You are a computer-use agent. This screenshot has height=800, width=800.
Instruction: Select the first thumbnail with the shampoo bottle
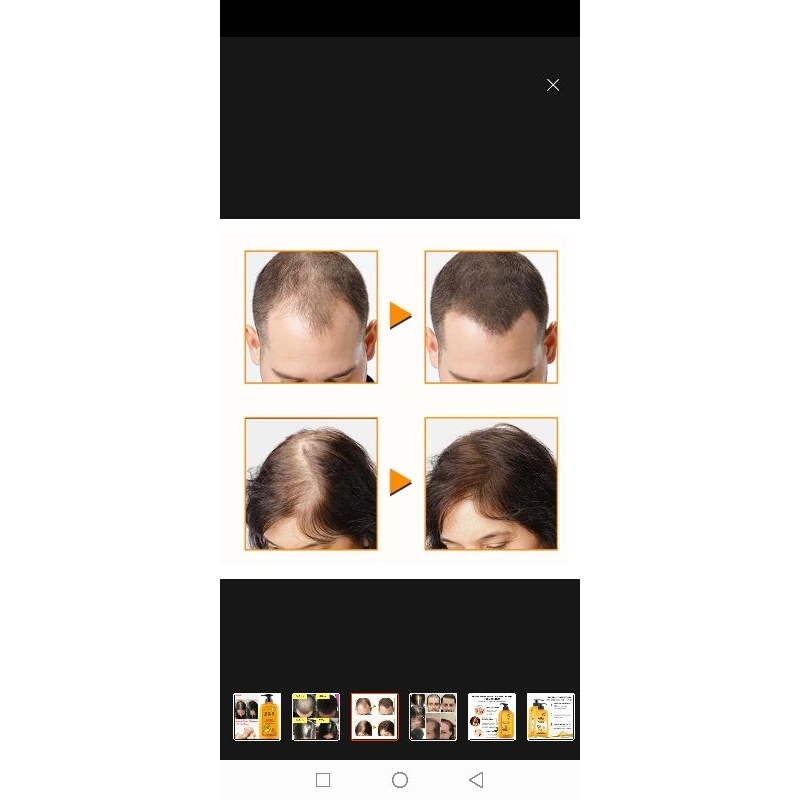click(257, 716)
